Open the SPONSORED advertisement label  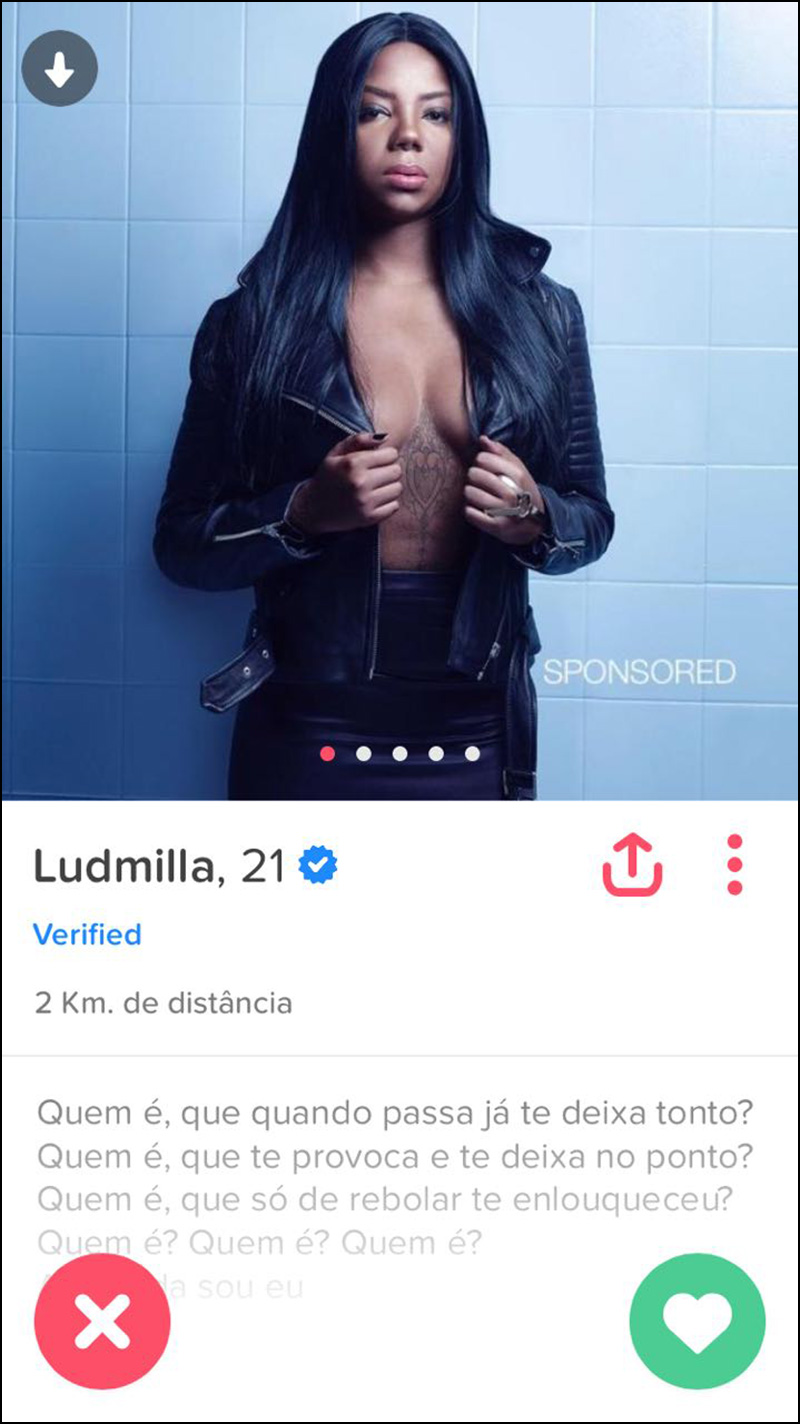pos(640,672)
